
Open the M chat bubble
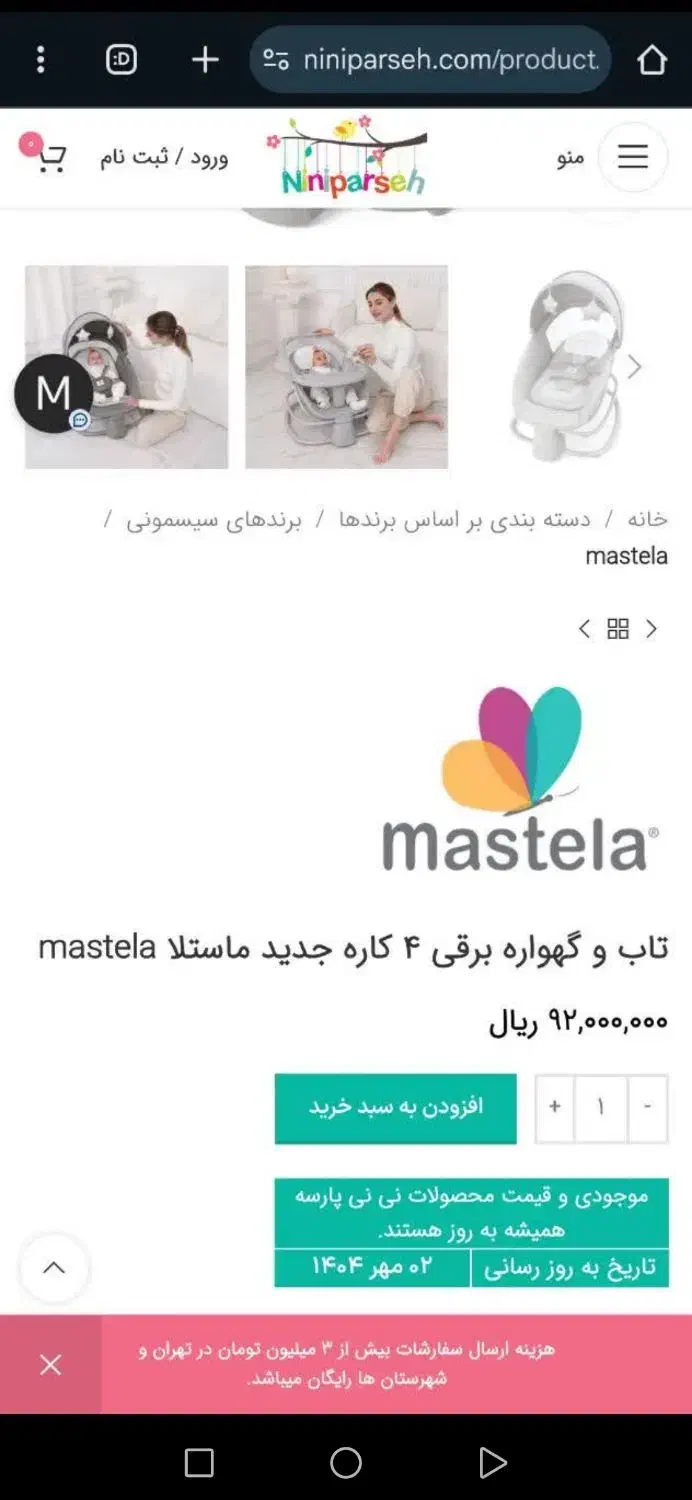(x=54, y=394)
